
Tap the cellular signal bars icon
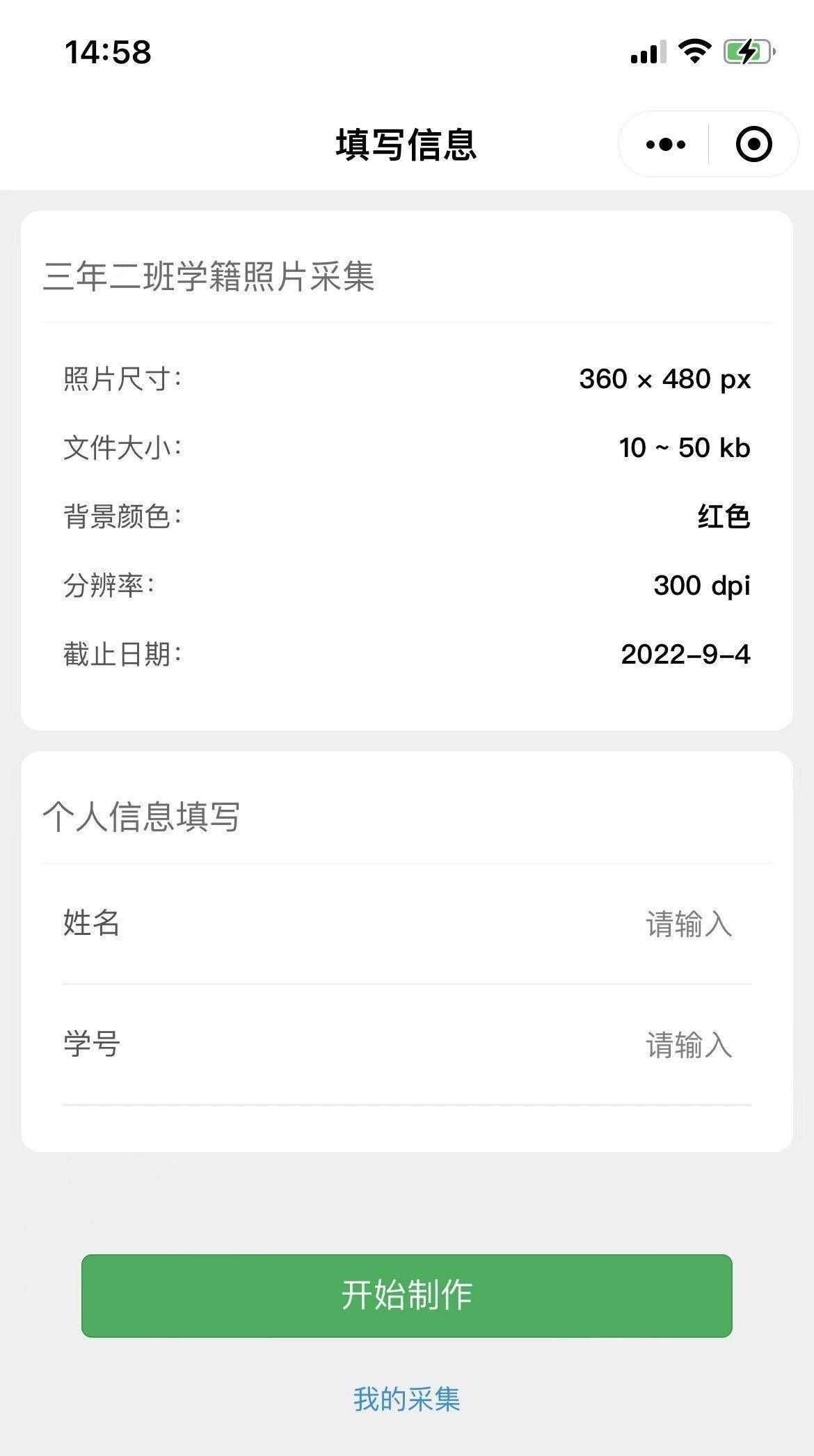tap(647, 51)
